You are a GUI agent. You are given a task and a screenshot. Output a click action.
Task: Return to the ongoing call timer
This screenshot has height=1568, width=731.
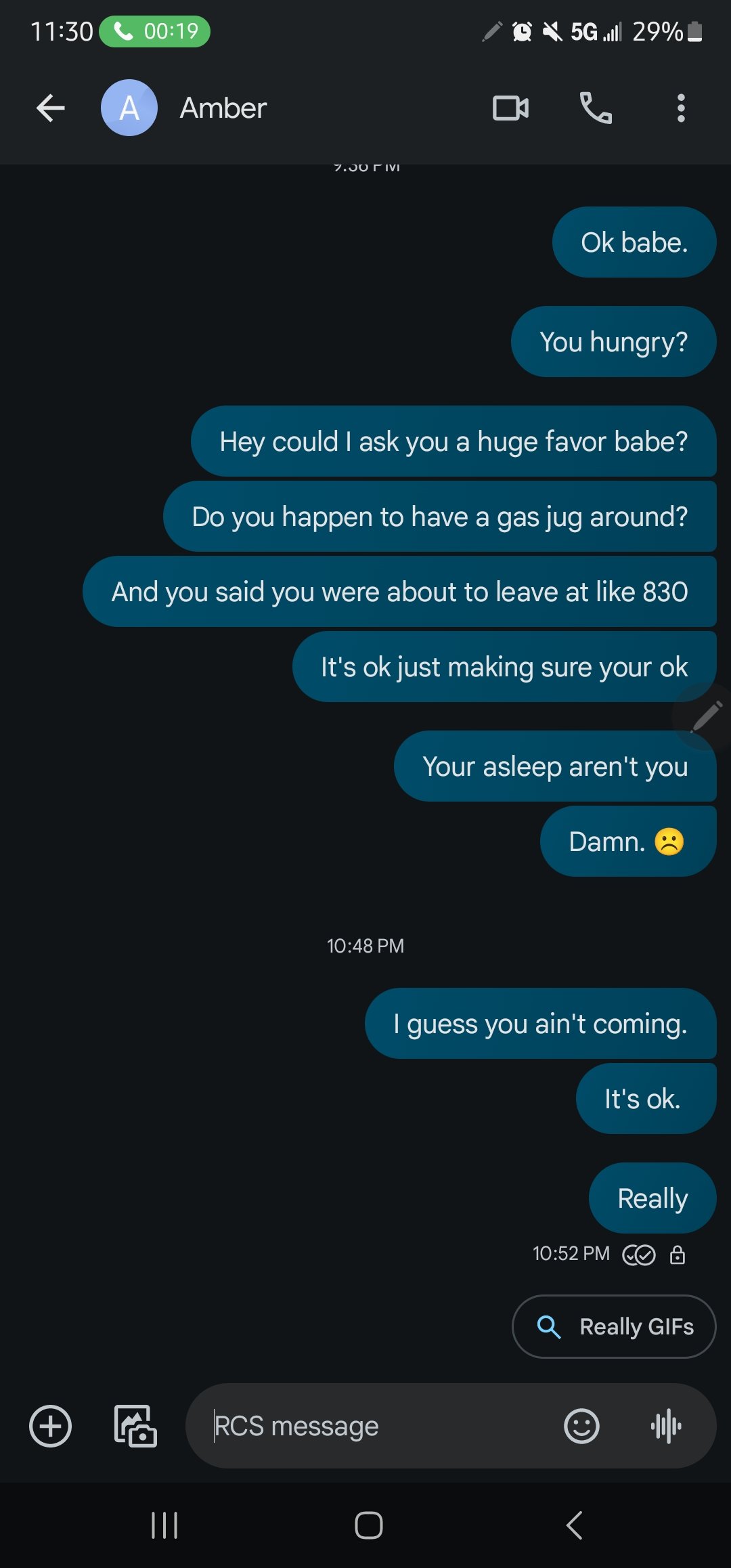pos(155,32)
